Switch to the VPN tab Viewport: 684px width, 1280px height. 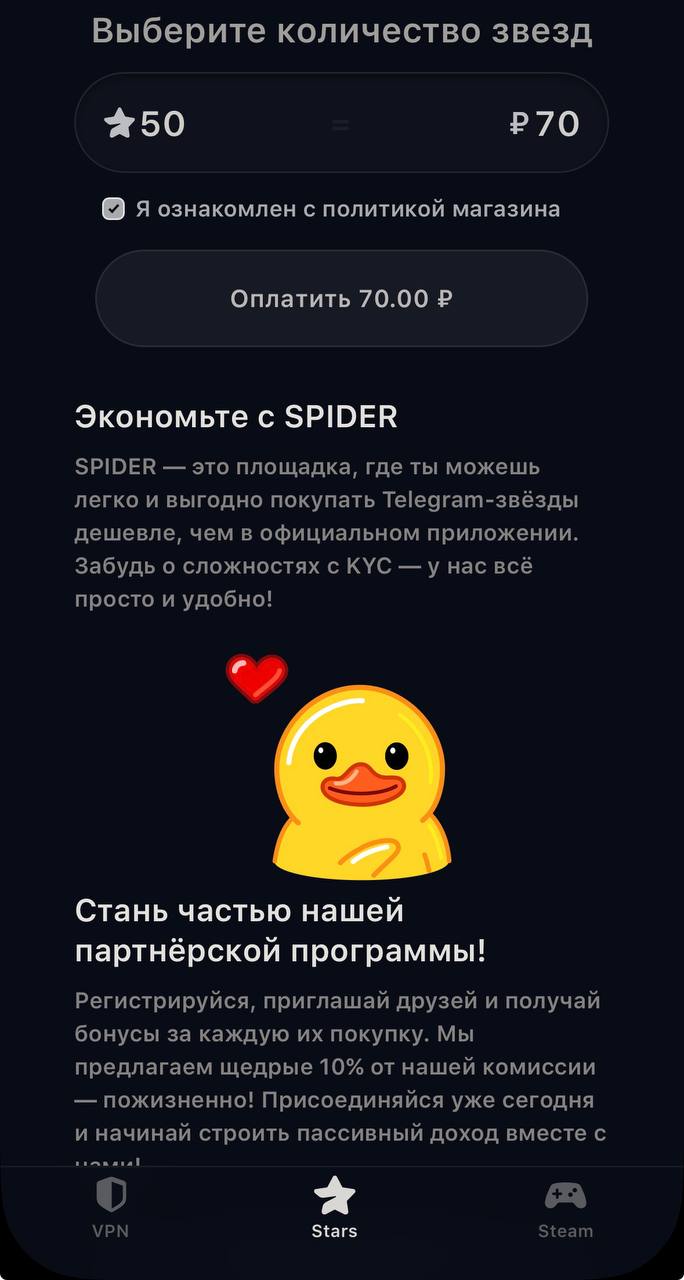(x=111, y=1208)
